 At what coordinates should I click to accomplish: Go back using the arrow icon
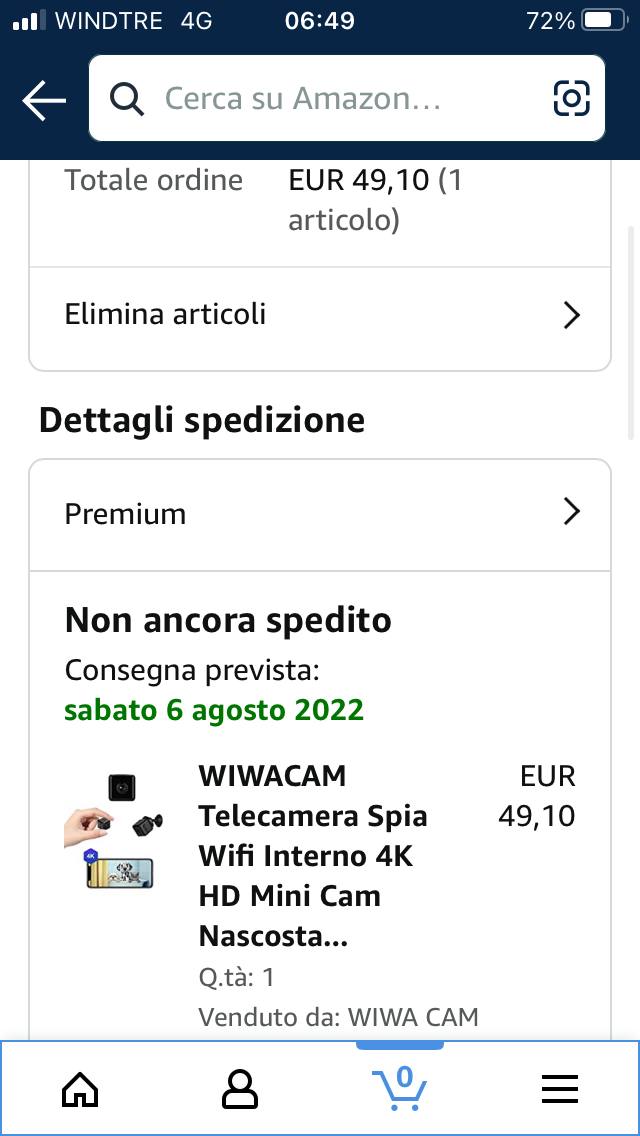point(44,100)
